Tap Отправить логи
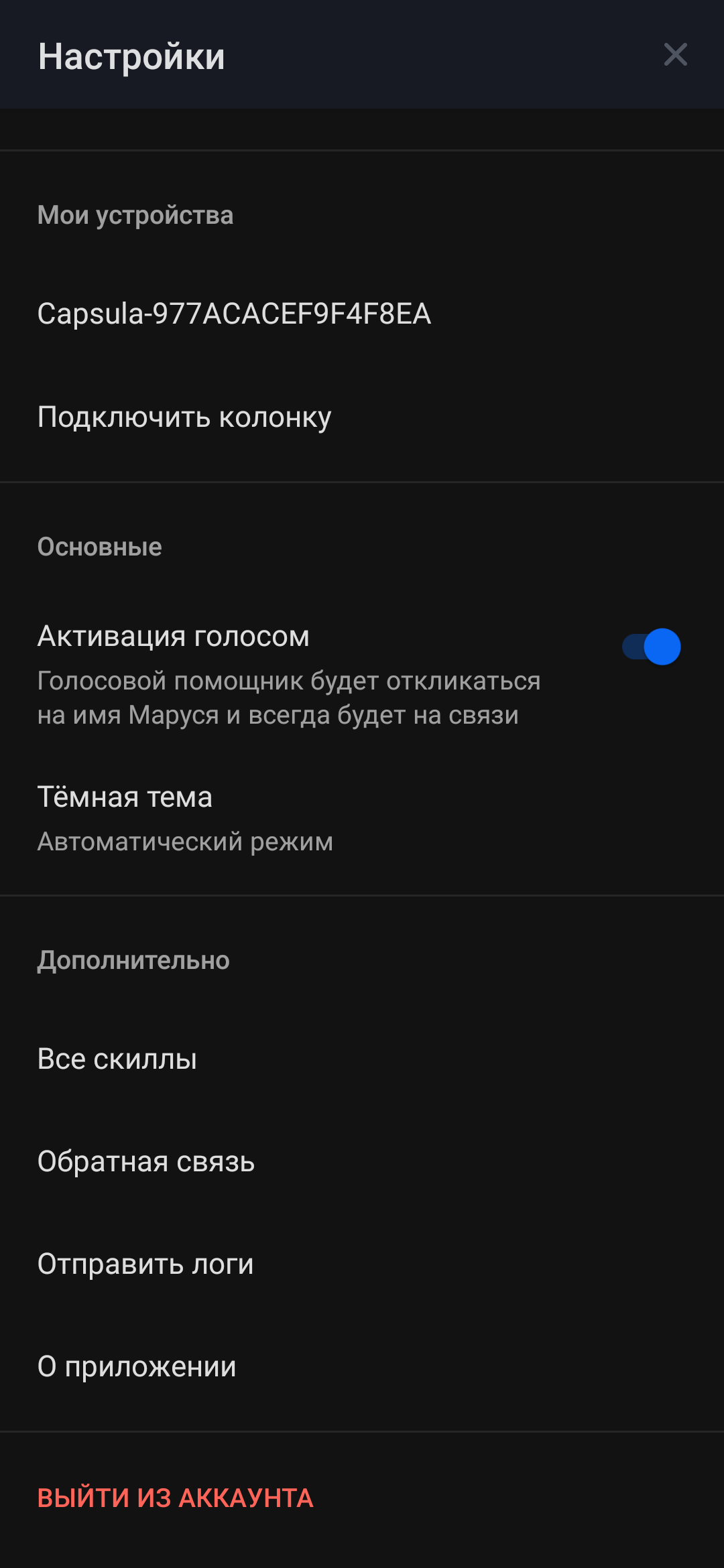Screen dimensions: 724x1568 (145, 1264)
